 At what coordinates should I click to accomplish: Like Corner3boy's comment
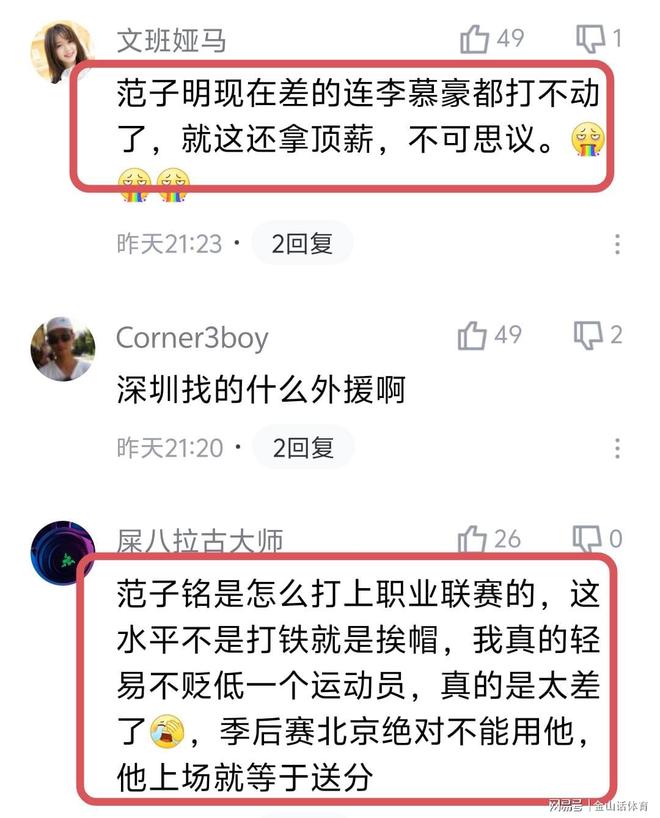tap(473, 335)
